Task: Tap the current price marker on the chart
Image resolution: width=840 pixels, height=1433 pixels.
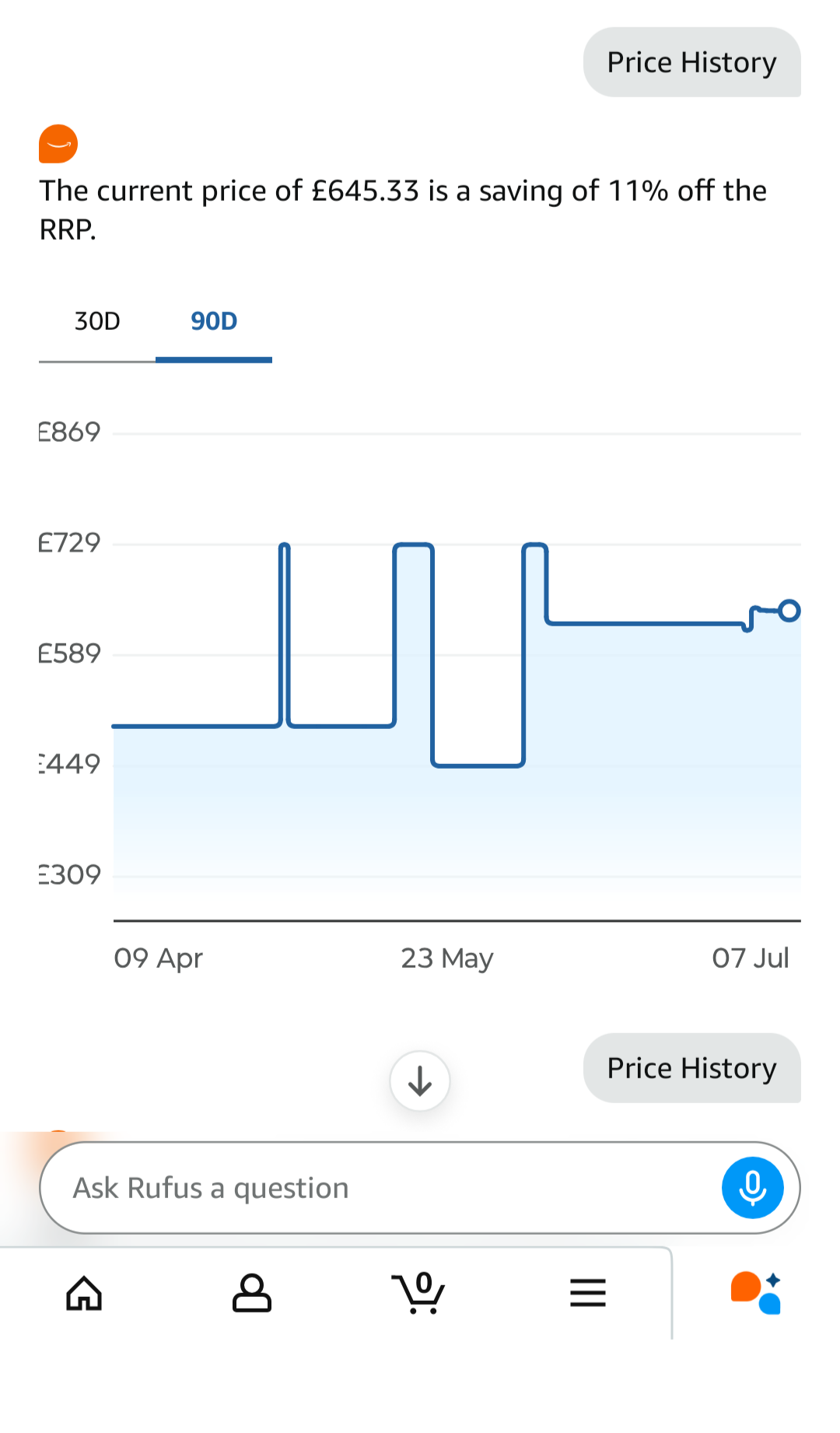Action: click(789, 611)
